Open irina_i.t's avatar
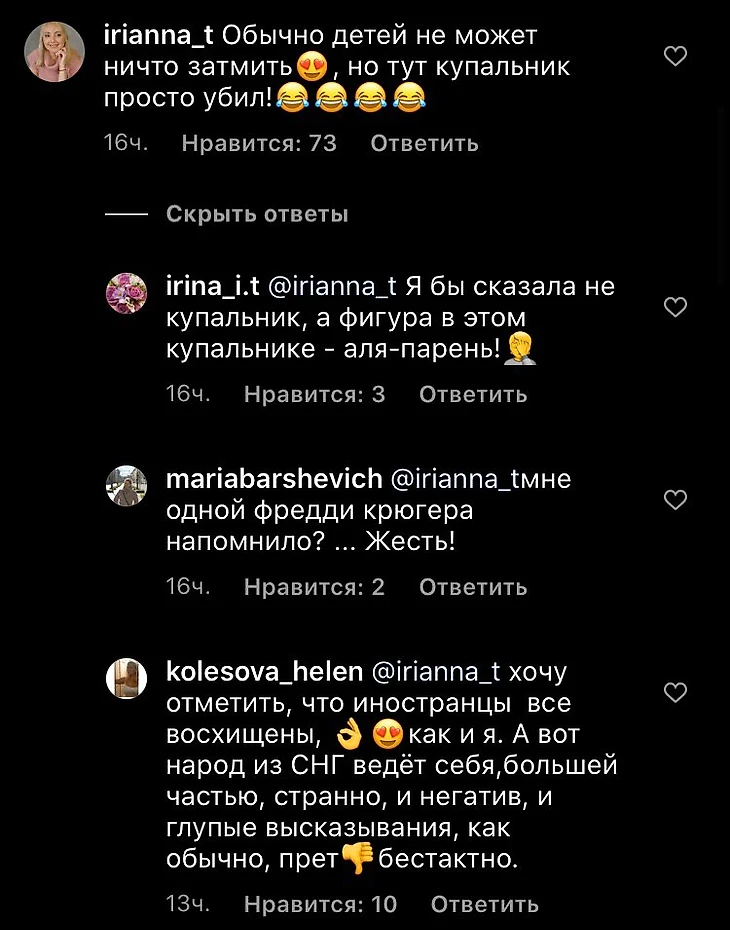Viewport: 730px width, 930px height. coord(127,292)
